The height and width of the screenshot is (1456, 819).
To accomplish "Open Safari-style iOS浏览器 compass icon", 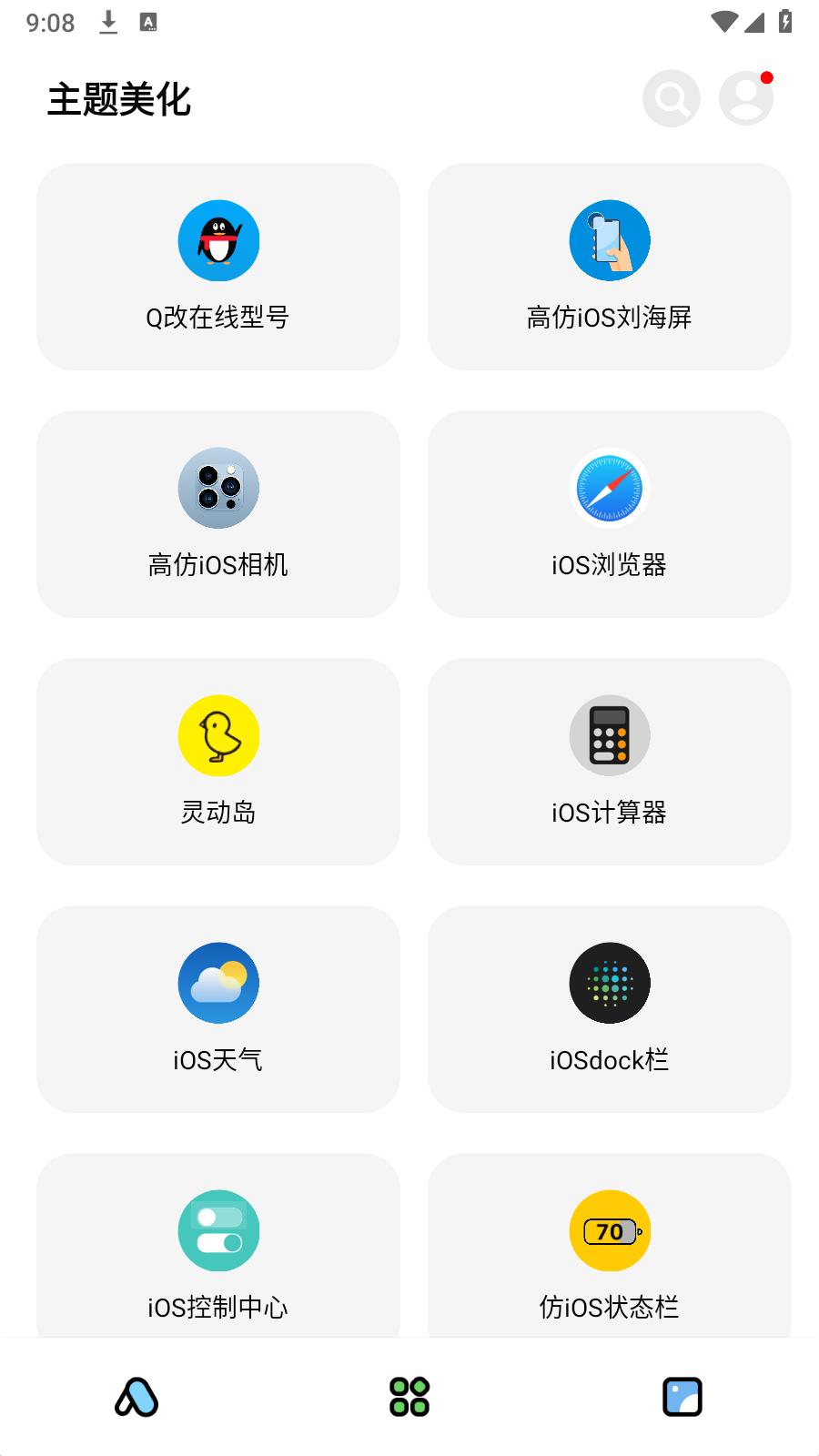I will (x=610, y=488).
